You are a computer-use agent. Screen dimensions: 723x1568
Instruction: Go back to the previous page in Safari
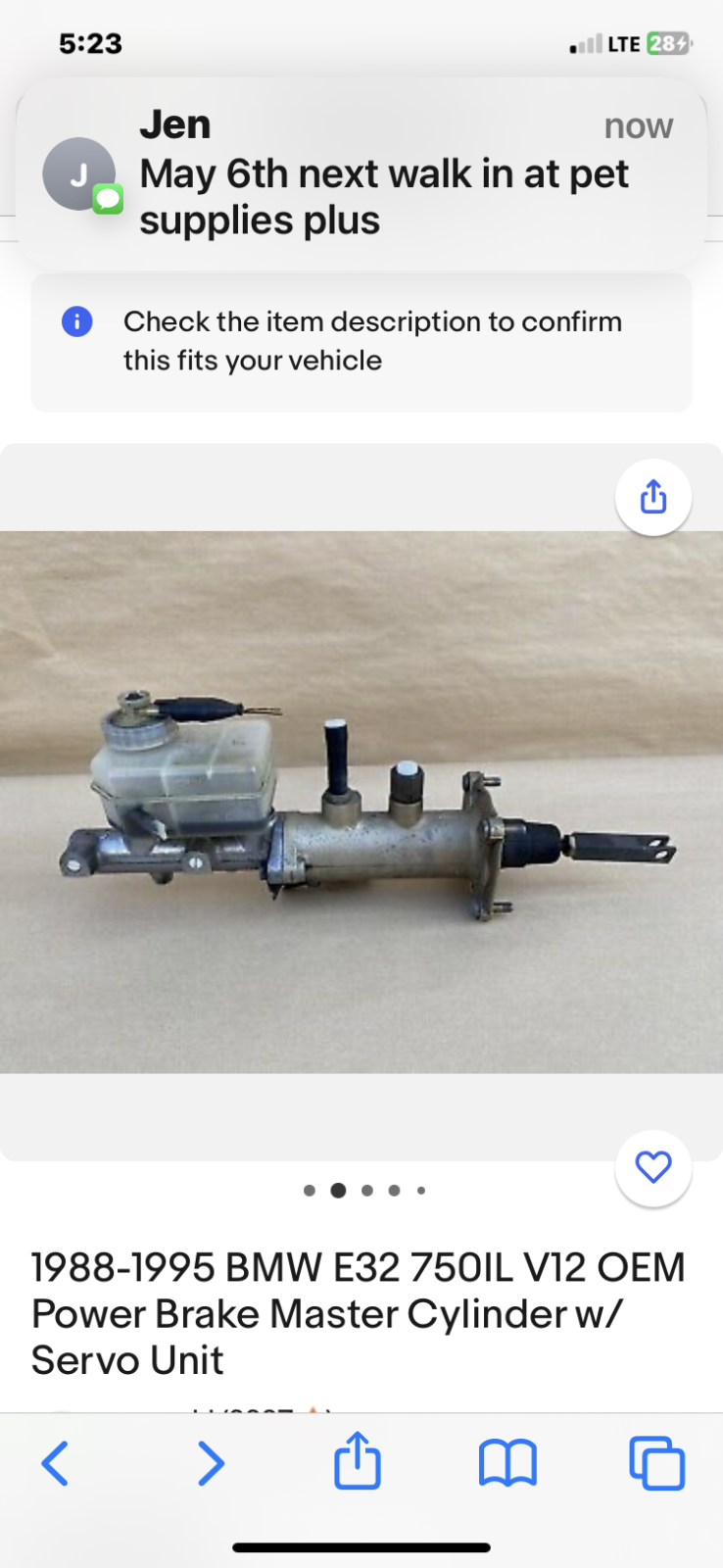coord(56,1463)
